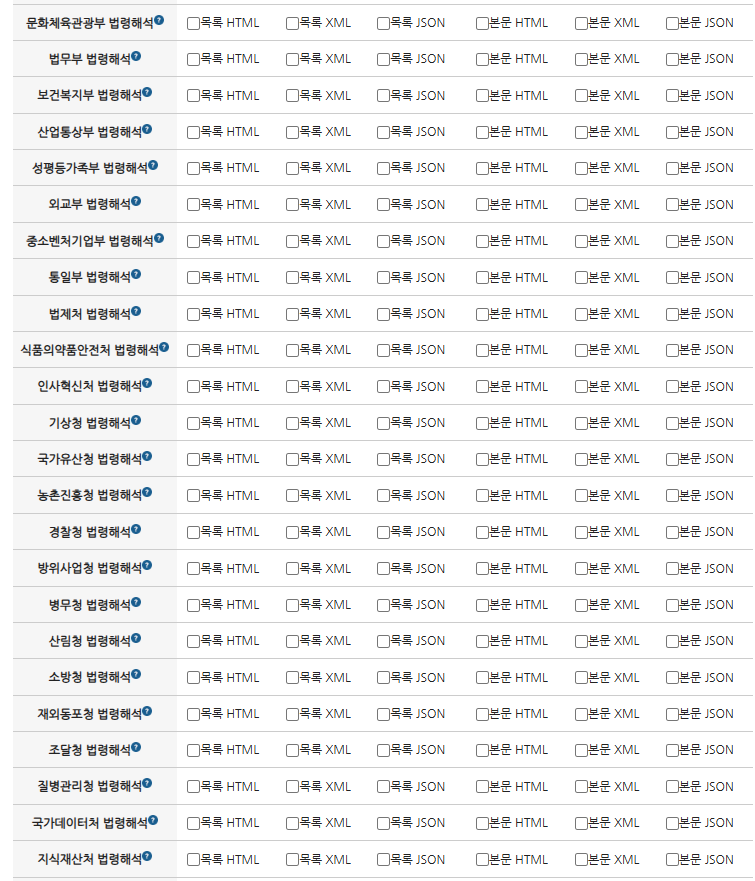
Task: Select 목록 XML for 통일부 법령해석
Action: pyautogui.click(x=292, y=278)
